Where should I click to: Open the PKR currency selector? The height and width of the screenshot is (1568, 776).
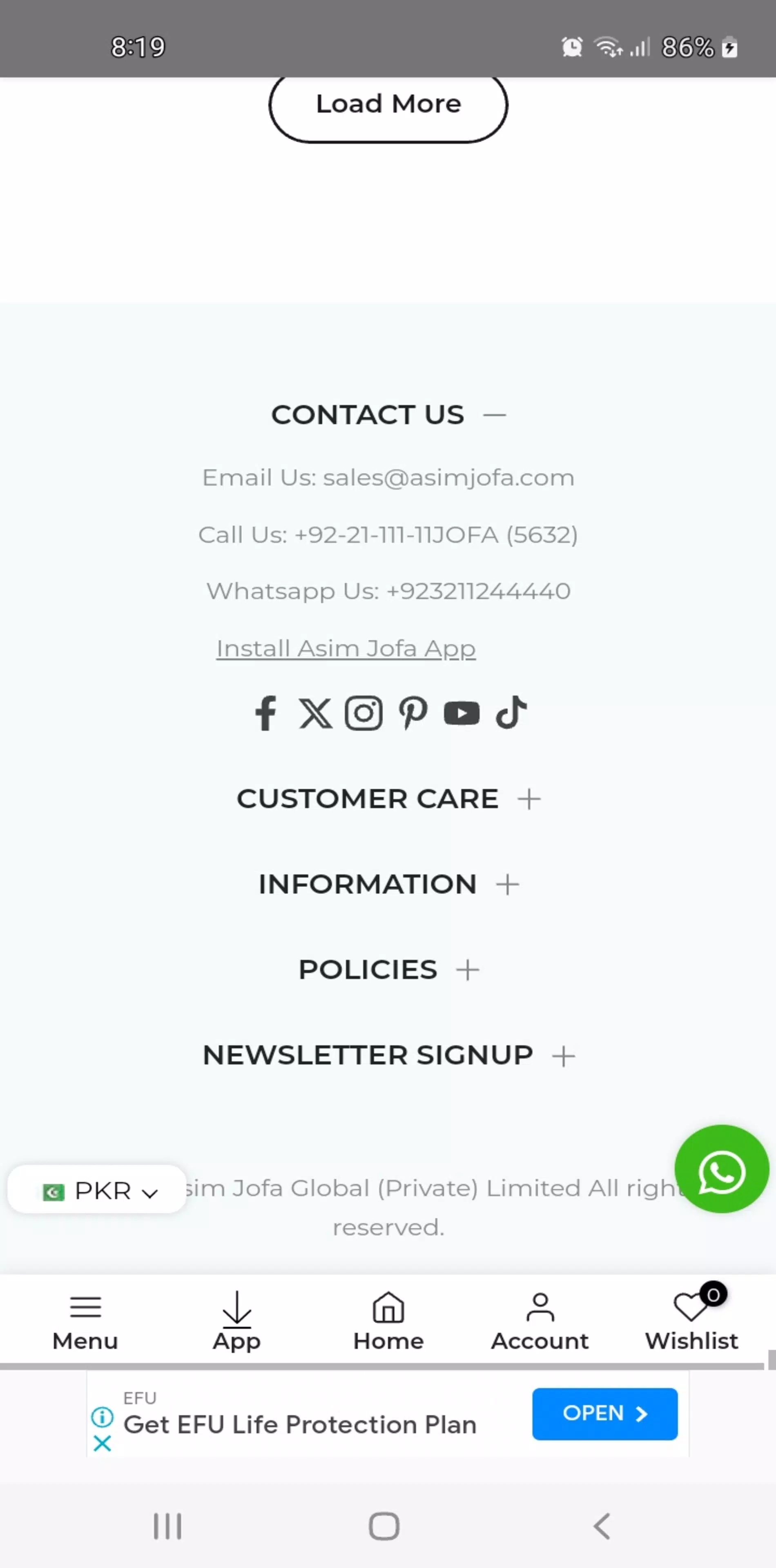click(x=97, y=1189)
